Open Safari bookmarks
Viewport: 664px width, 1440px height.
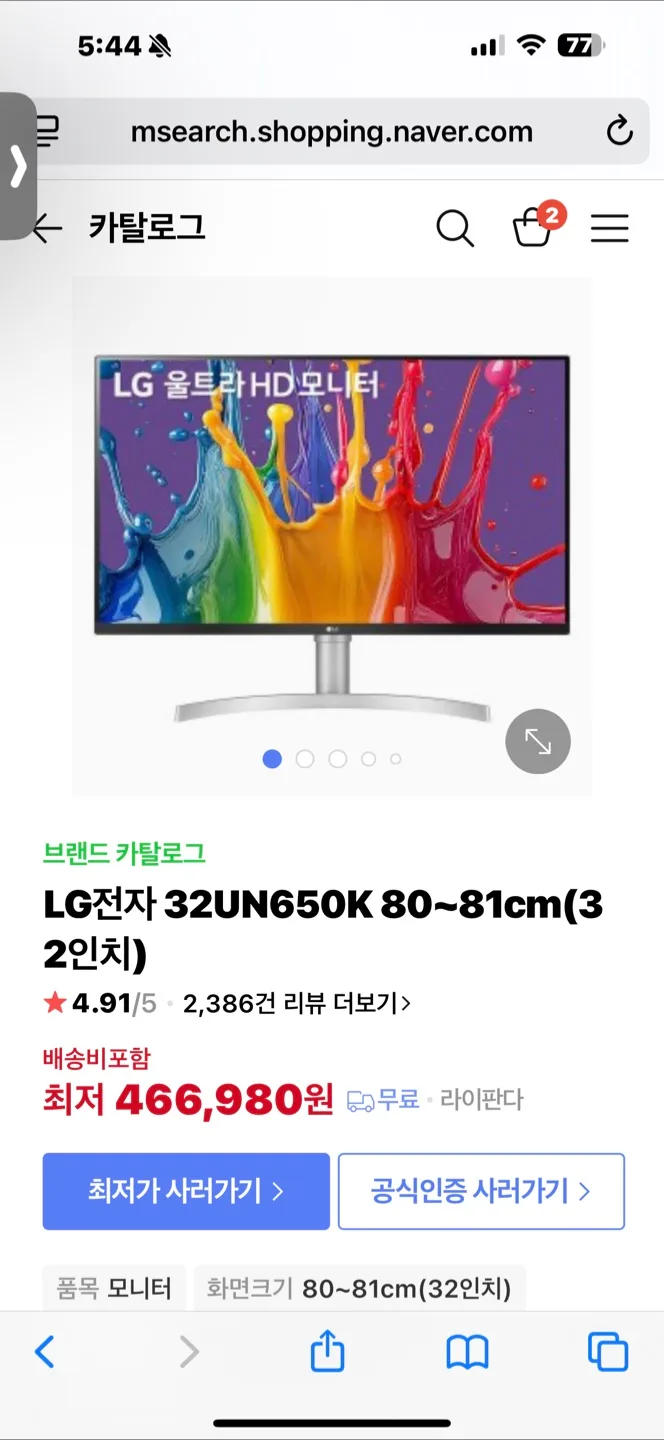coord(467,1353)
